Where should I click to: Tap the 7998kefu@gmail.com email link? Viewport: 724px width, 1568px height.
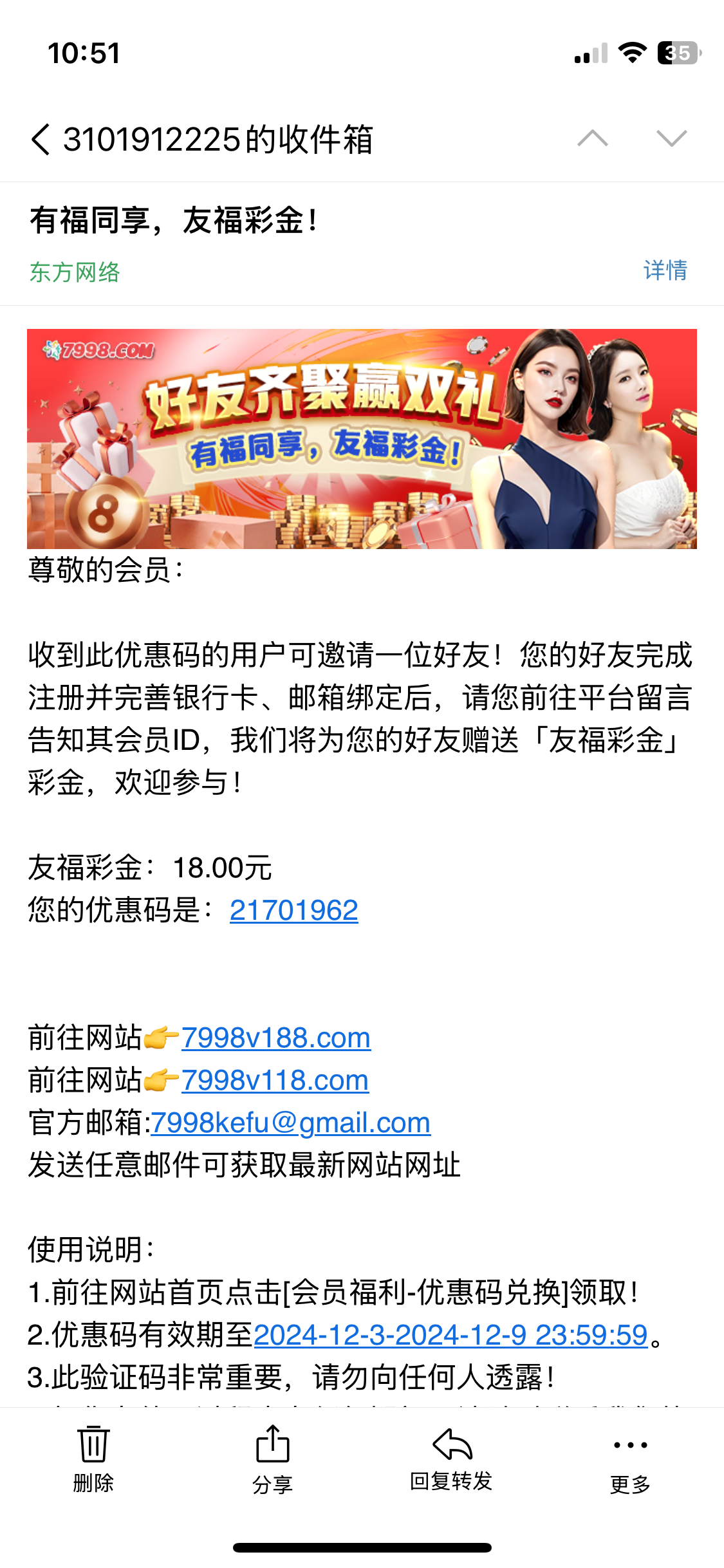point(290,1123)
